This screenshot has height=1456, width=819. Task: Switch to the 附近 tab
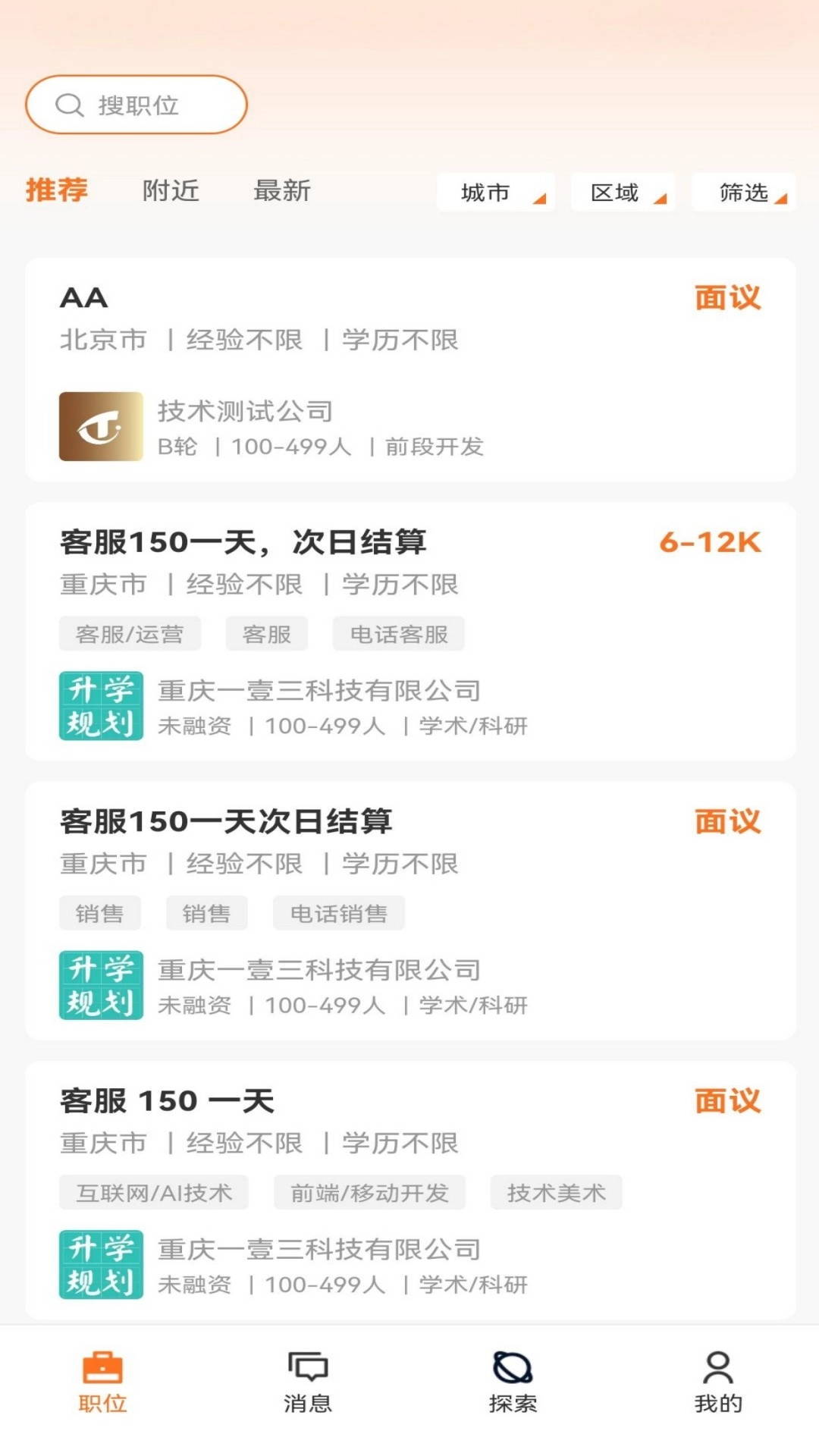pyautogui.click(x=170, y=191)
